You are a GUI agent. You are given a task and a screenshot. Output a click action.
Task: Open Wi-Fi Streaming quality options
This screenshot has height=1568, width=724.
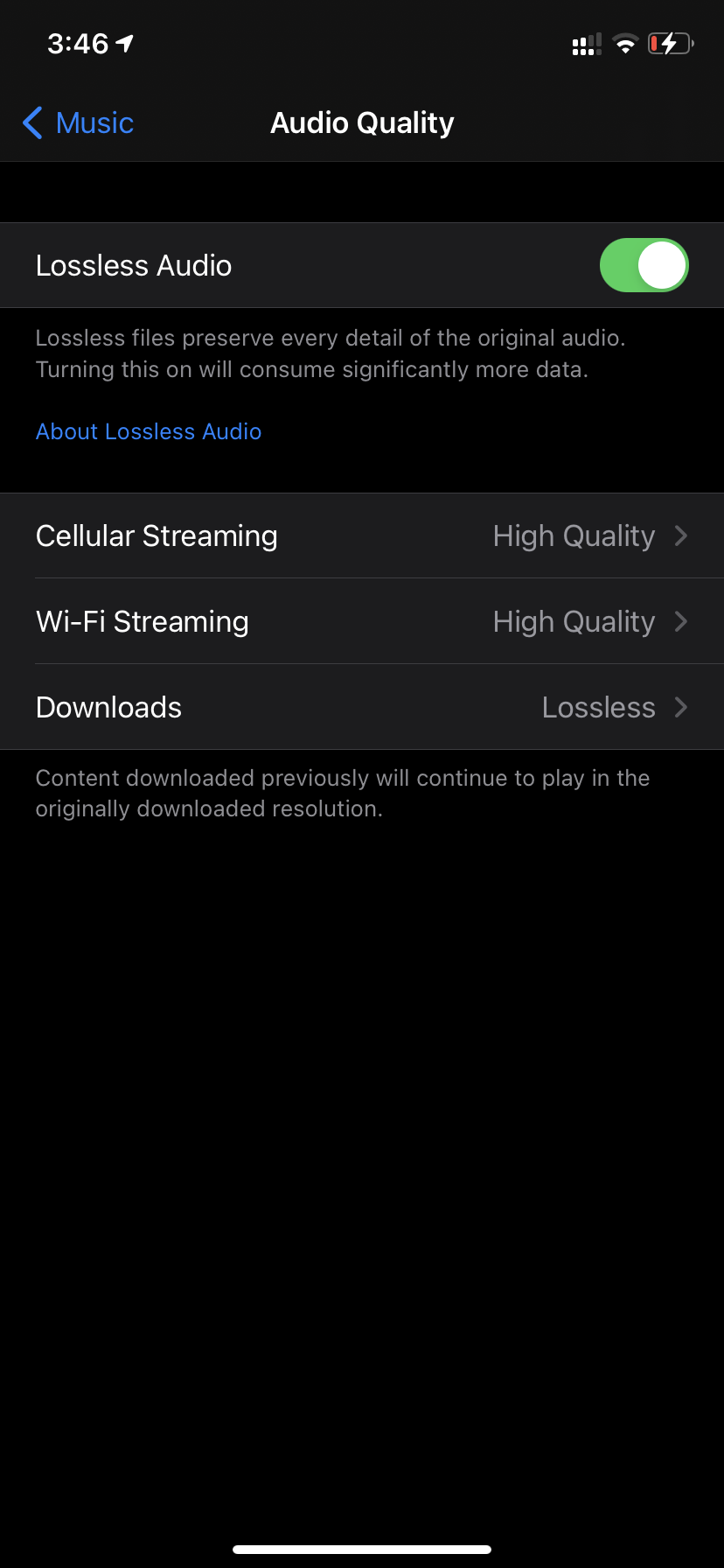[x=362, y=621]
